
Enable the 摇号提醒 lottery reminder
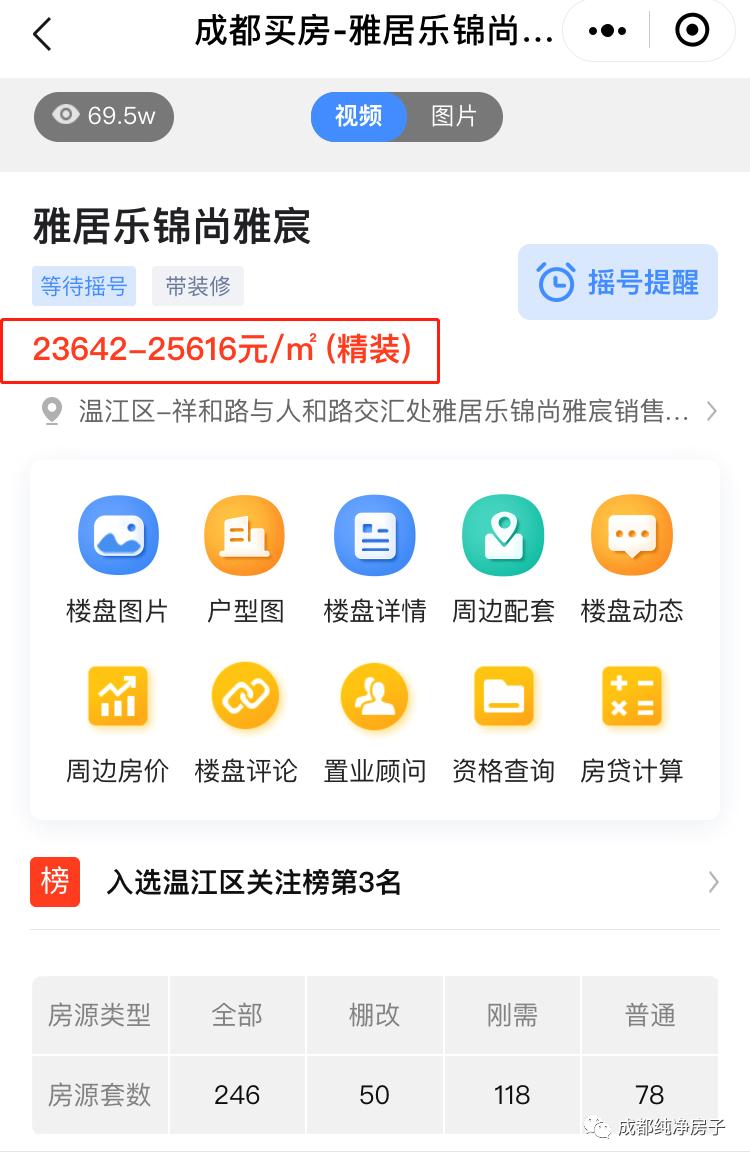coord(617,282)
